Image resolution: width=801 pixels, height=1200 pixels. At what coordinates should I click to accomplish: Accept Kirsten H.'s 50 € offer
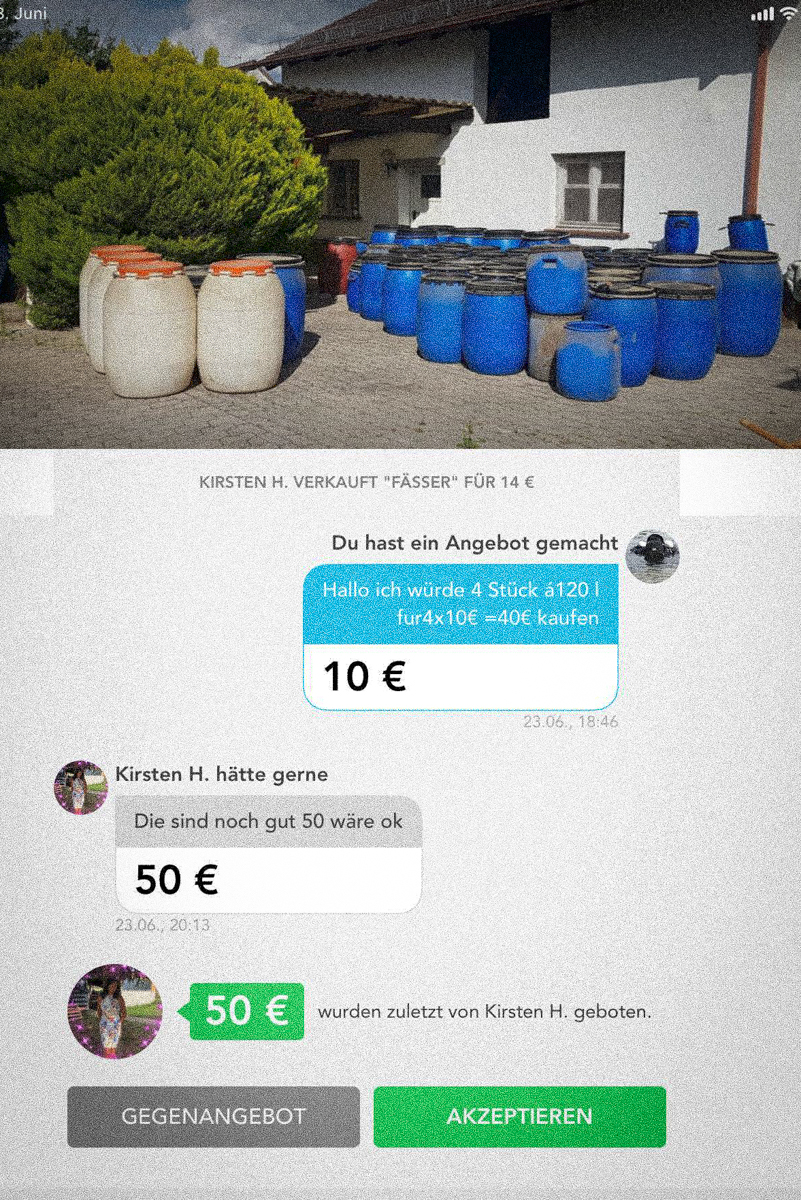519,1116
